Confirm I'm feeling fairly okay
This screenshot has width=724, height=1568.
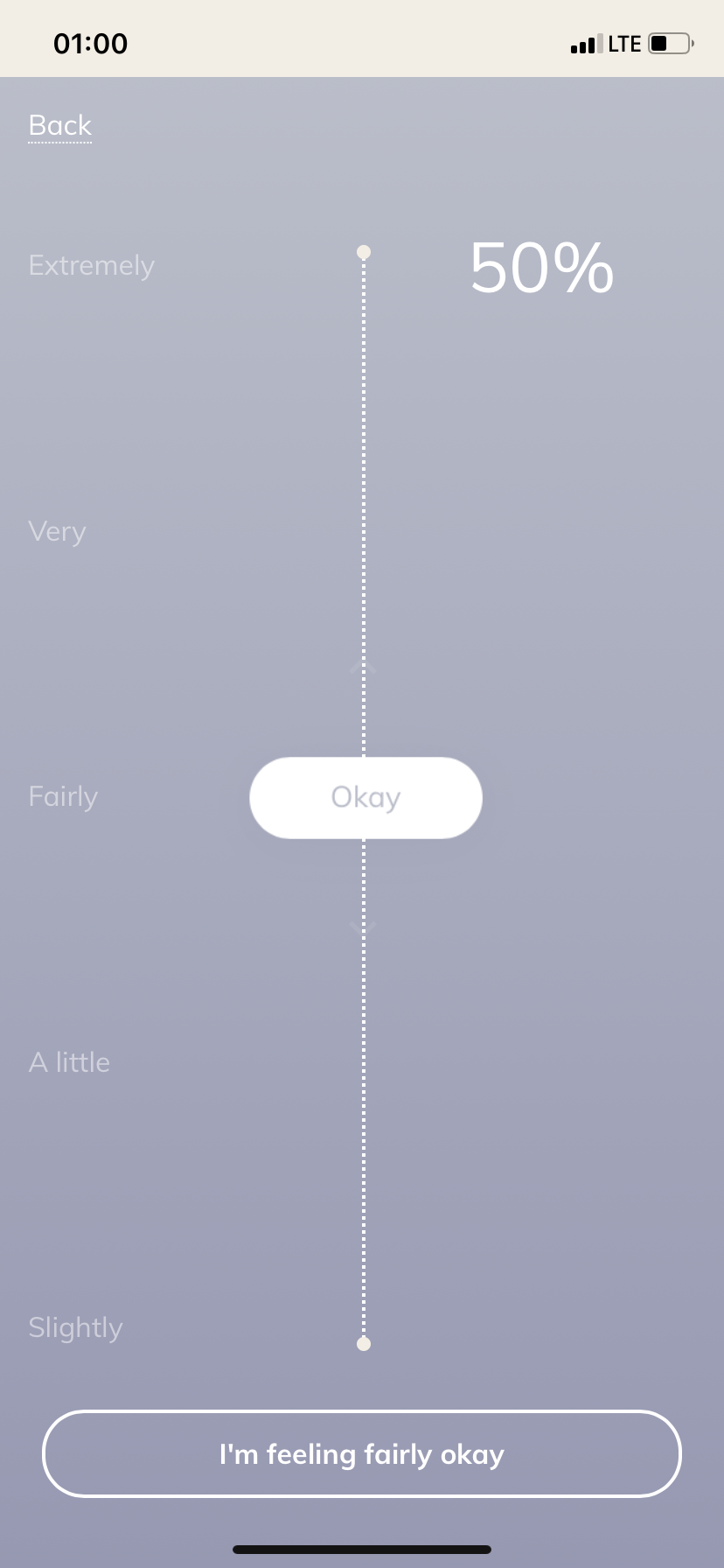click(361, 1453)
